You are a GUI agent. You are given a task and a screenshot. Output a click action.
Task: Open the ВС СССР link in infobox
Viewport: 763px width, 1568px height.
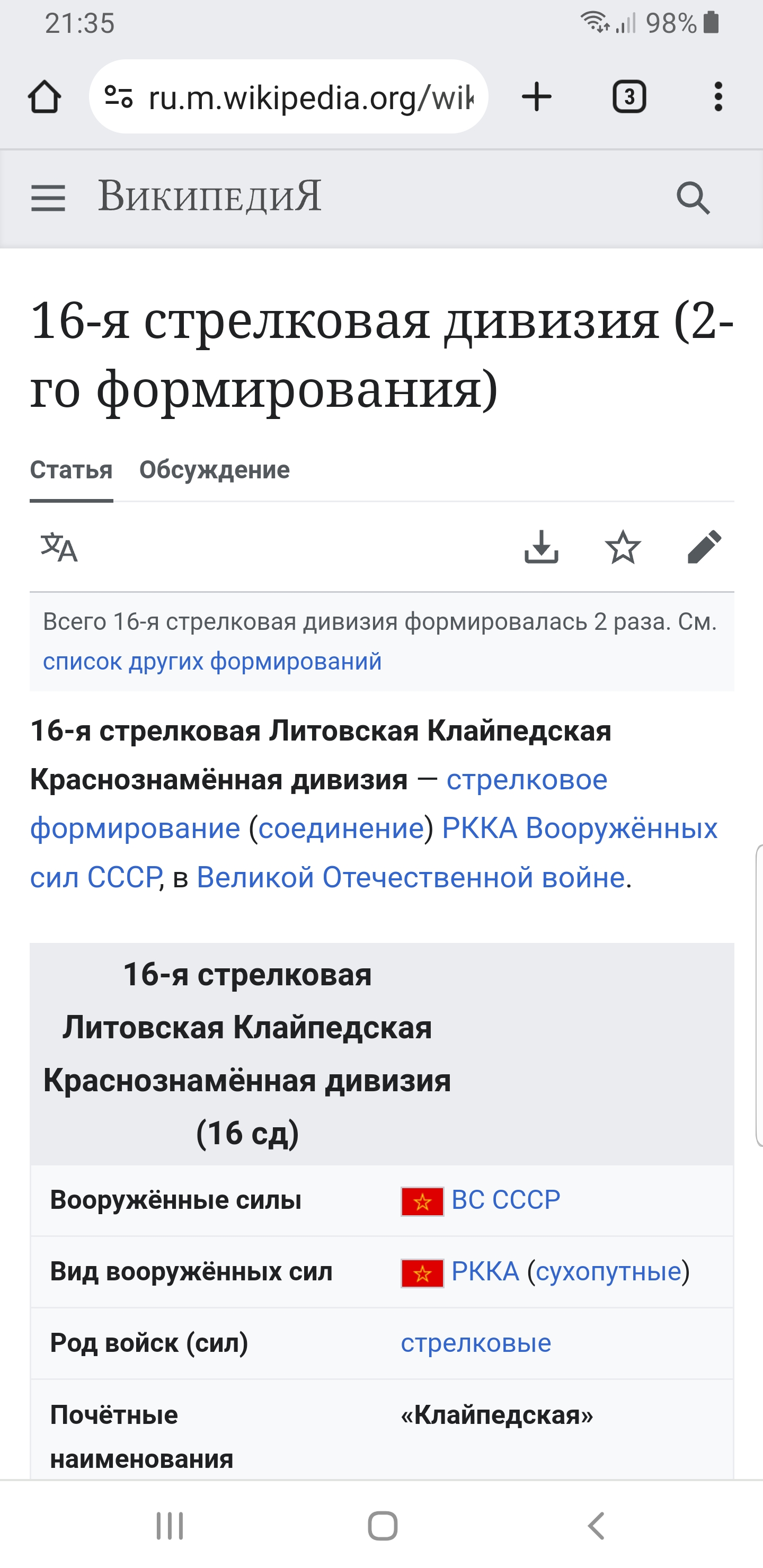505,1200
